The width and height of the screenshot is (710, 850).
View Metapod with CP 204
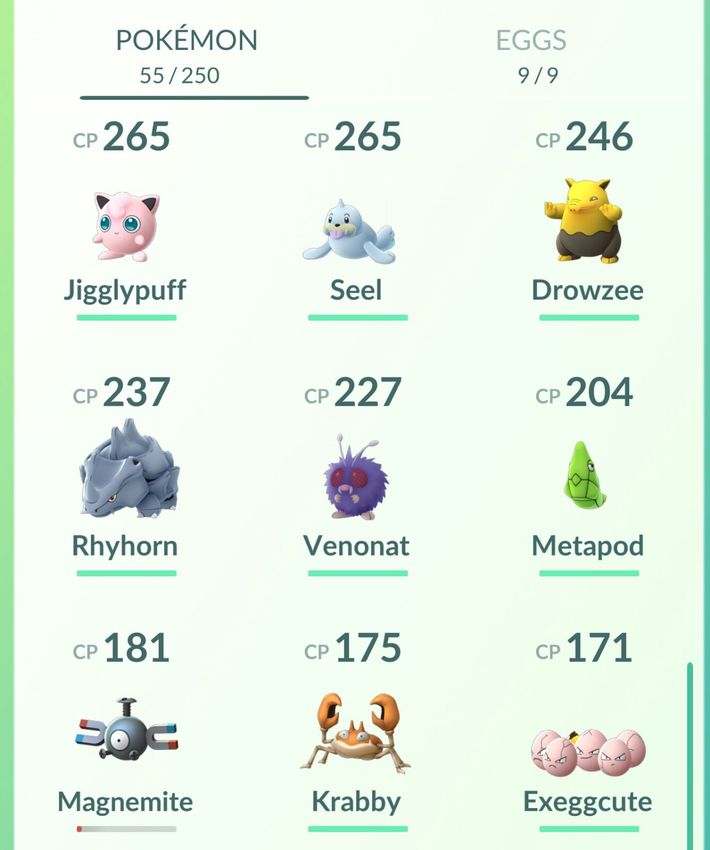click(588, 475)
